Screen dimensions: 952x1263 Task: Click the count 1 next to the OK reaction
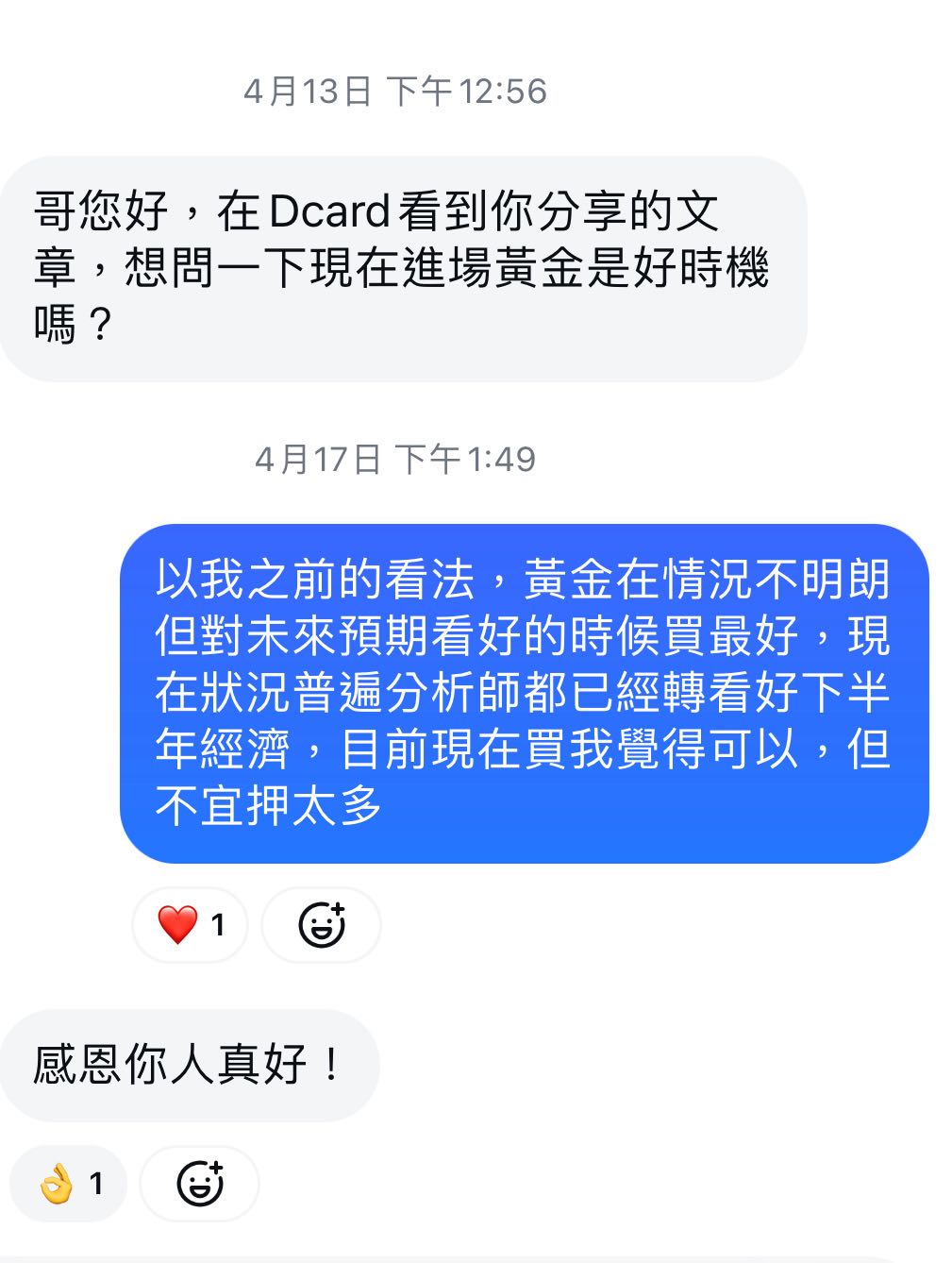tap(95, 1183)
